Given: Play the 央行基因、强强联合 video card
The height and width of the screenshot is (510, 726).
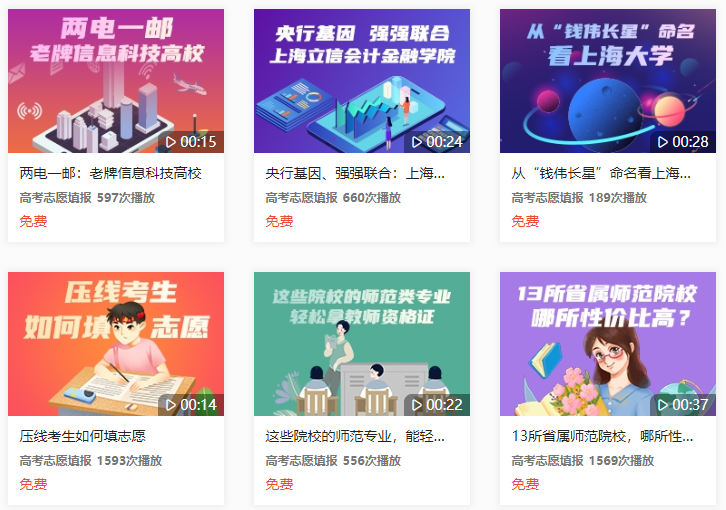Looking at the screenshot, I should pyautogui.click(x=362, y=82).
